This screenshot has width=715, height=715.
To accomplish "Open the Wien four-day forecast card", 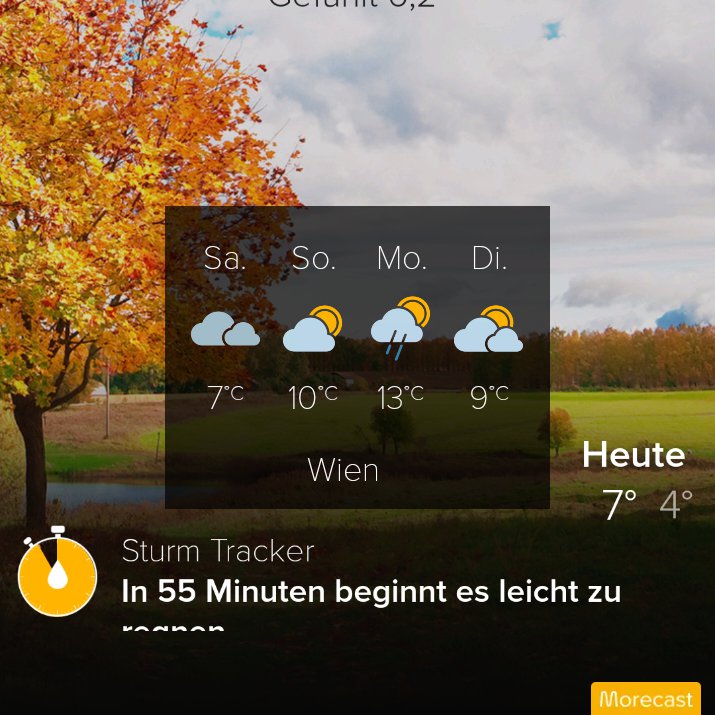I will pyautogui.click(x=357, y=357).
